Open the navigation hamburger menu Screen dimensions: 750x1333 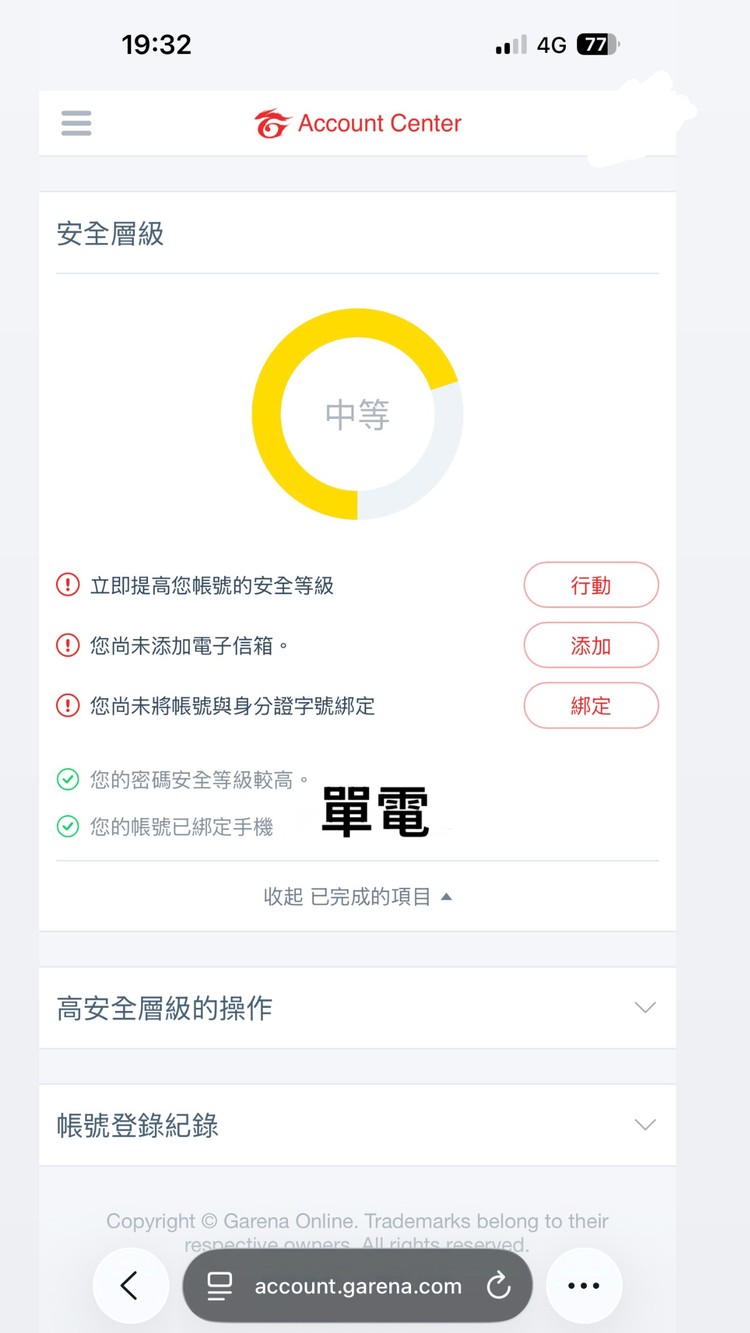(x=76, y=122)
